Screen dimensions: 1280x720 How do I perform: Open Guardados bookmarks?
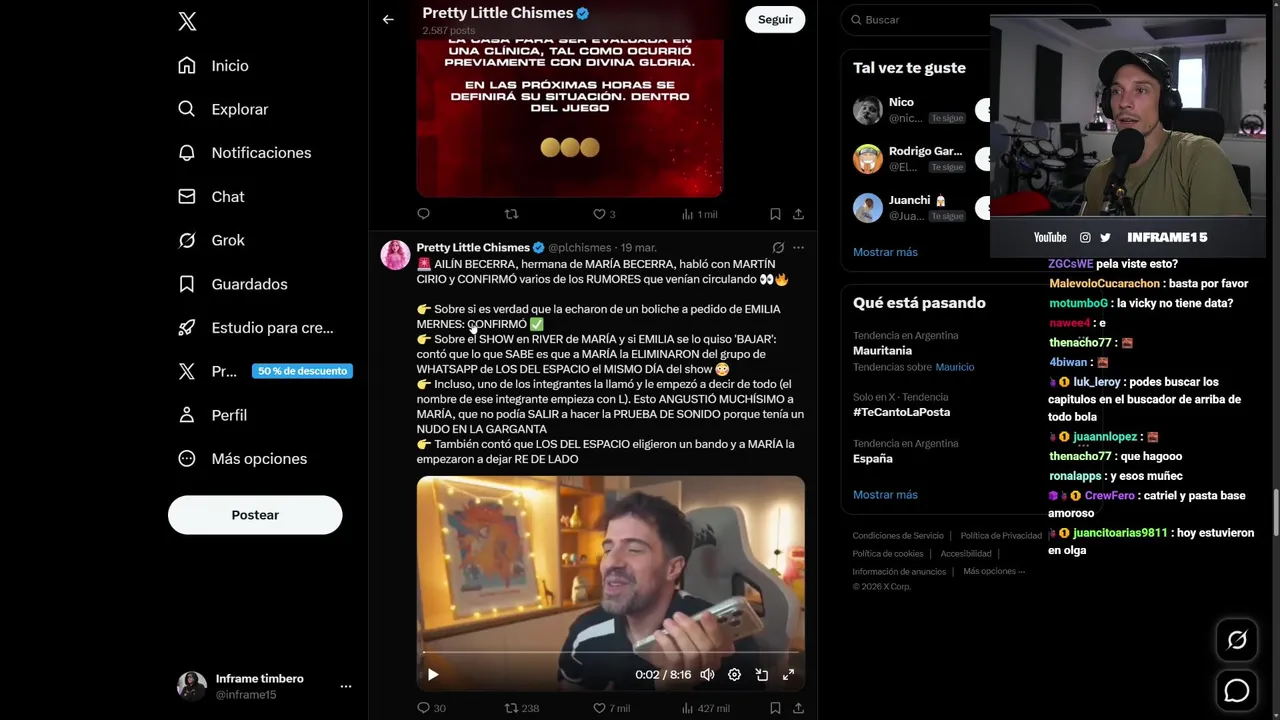point(249,284)
